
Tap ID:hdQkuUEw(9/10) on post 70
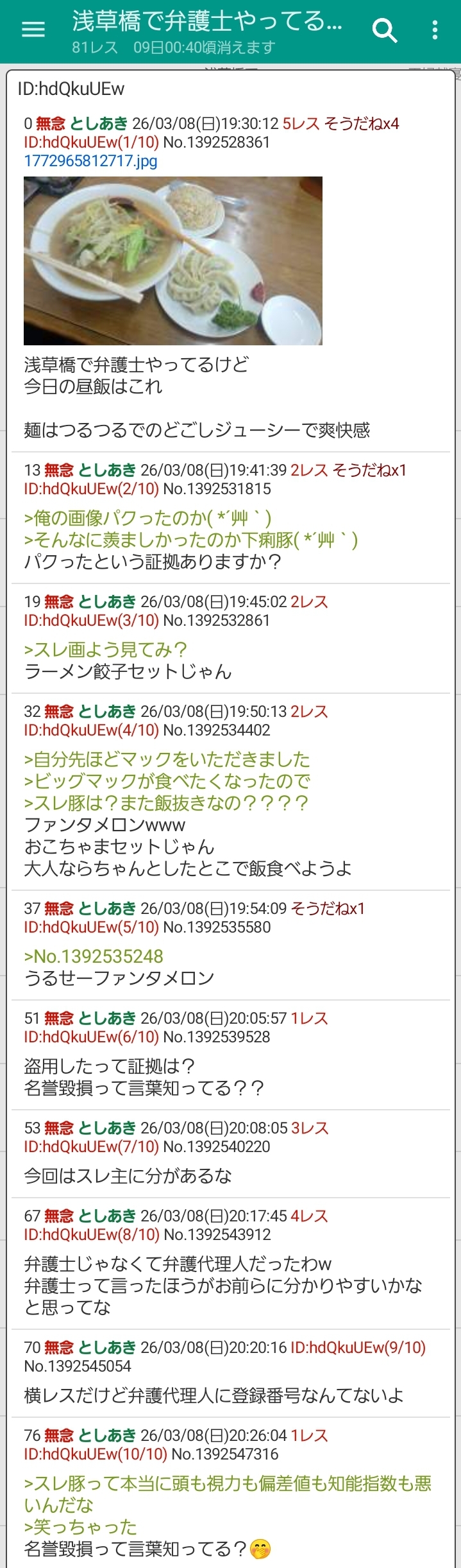(x=358, y=1348)
